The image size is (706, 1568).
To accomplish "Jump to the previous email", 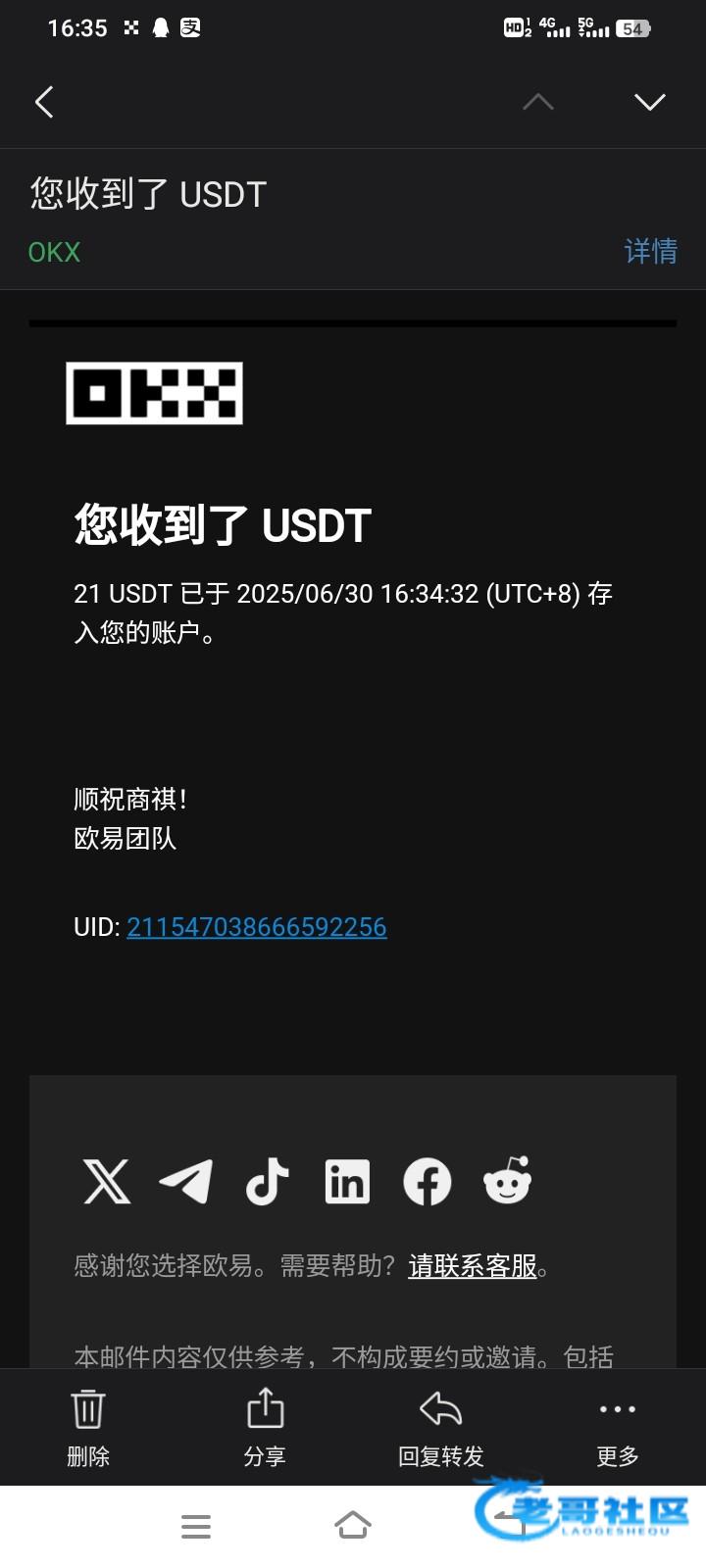I will coord(537,102).
